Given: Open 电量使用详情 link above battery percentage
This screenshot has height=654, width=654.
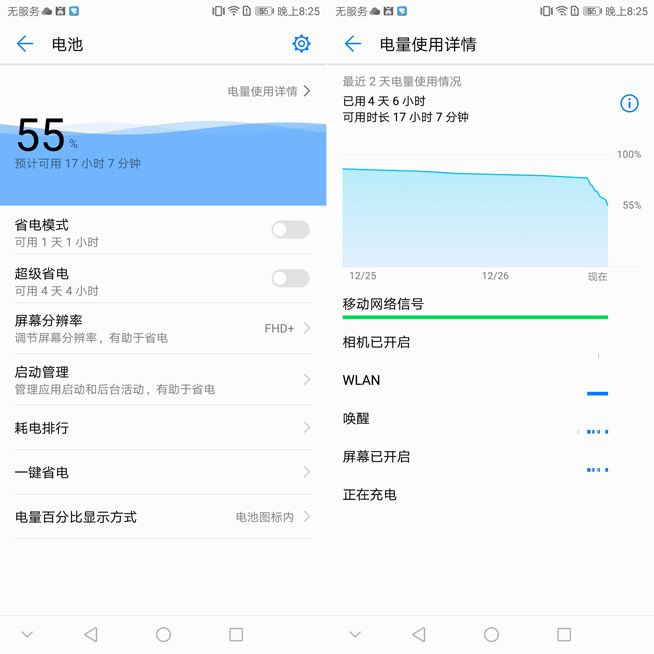Looking at the screenshot, I should (x=268, y=91).
